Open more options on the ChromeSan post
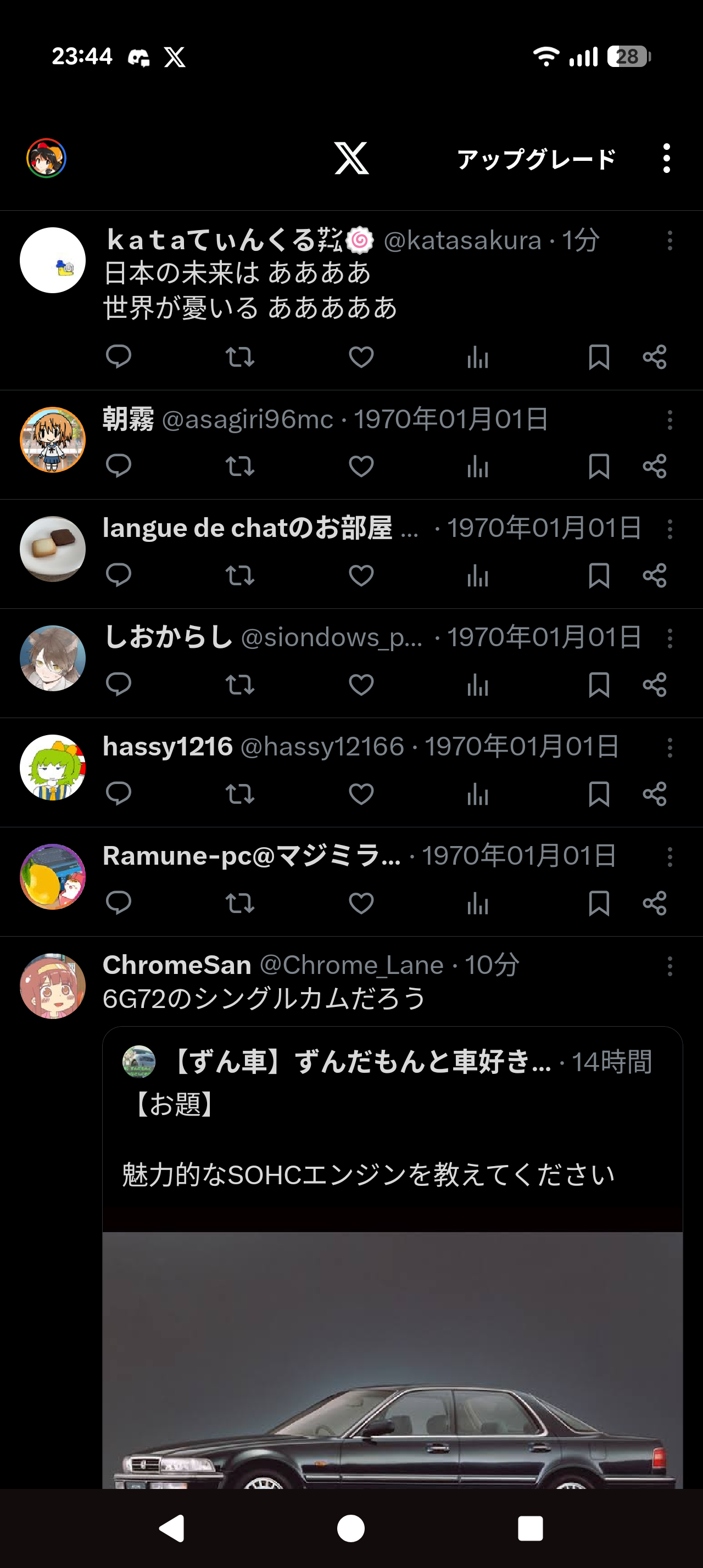 [669, 966]
